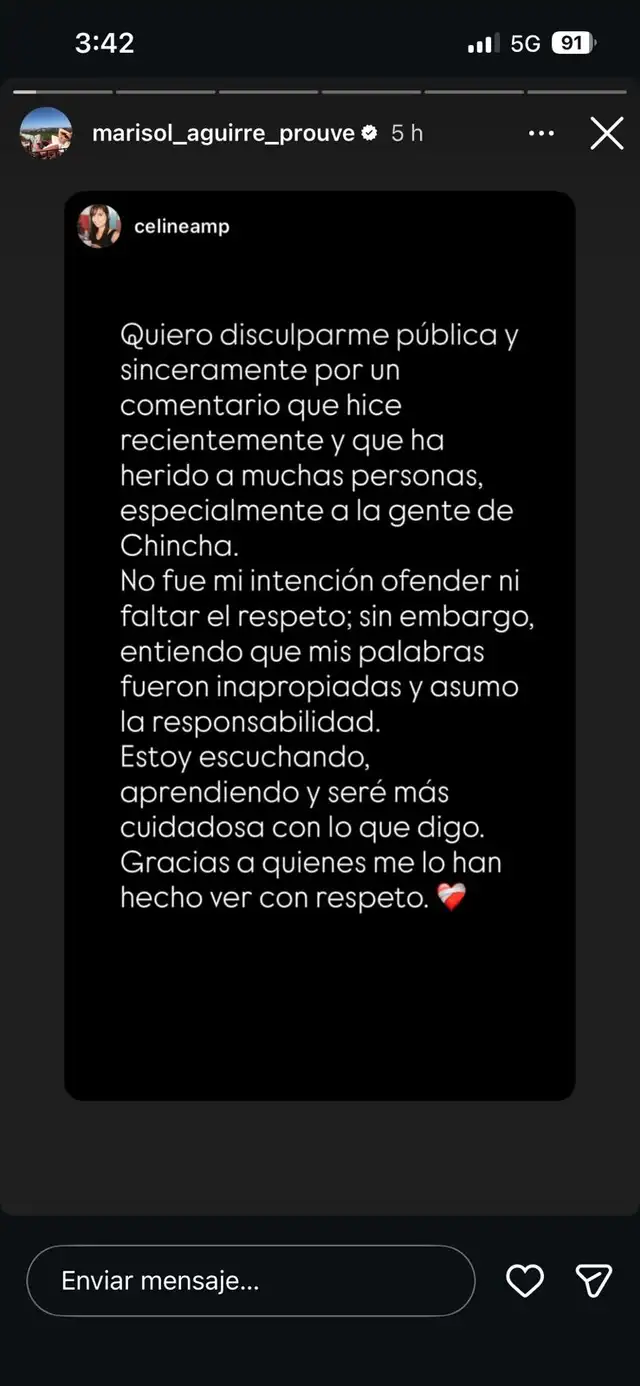Focus the Enviar mensaje field
640x1386 pixels.
point(250,1280)
